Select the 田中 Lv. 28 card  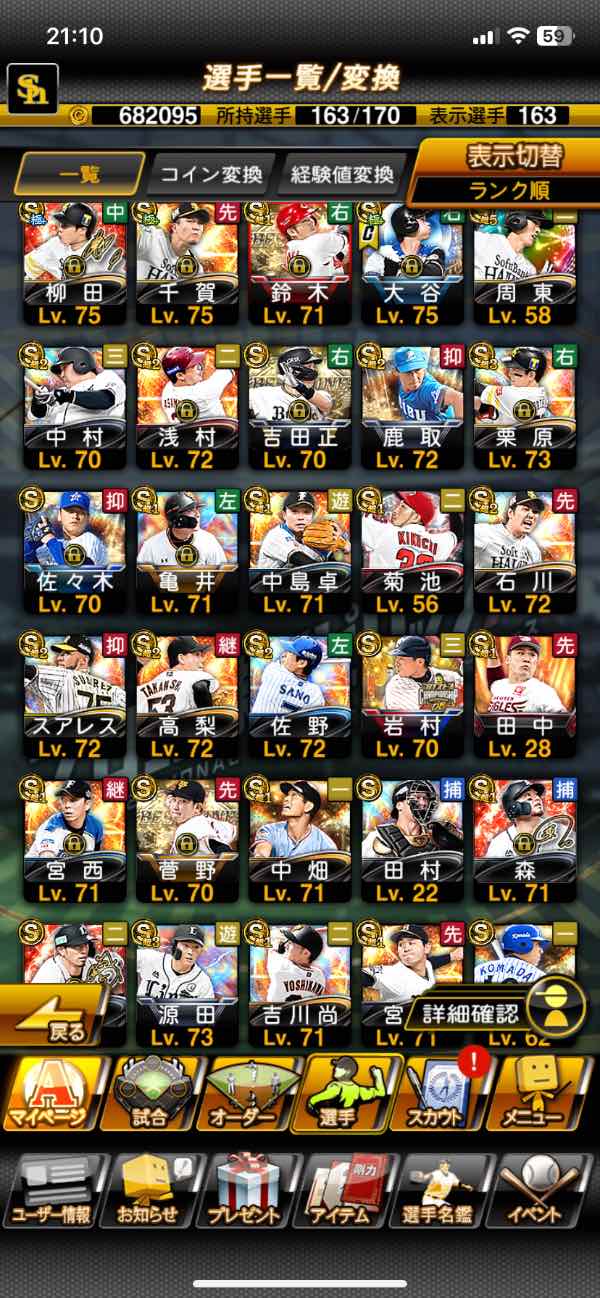click(x=523, y=690)
